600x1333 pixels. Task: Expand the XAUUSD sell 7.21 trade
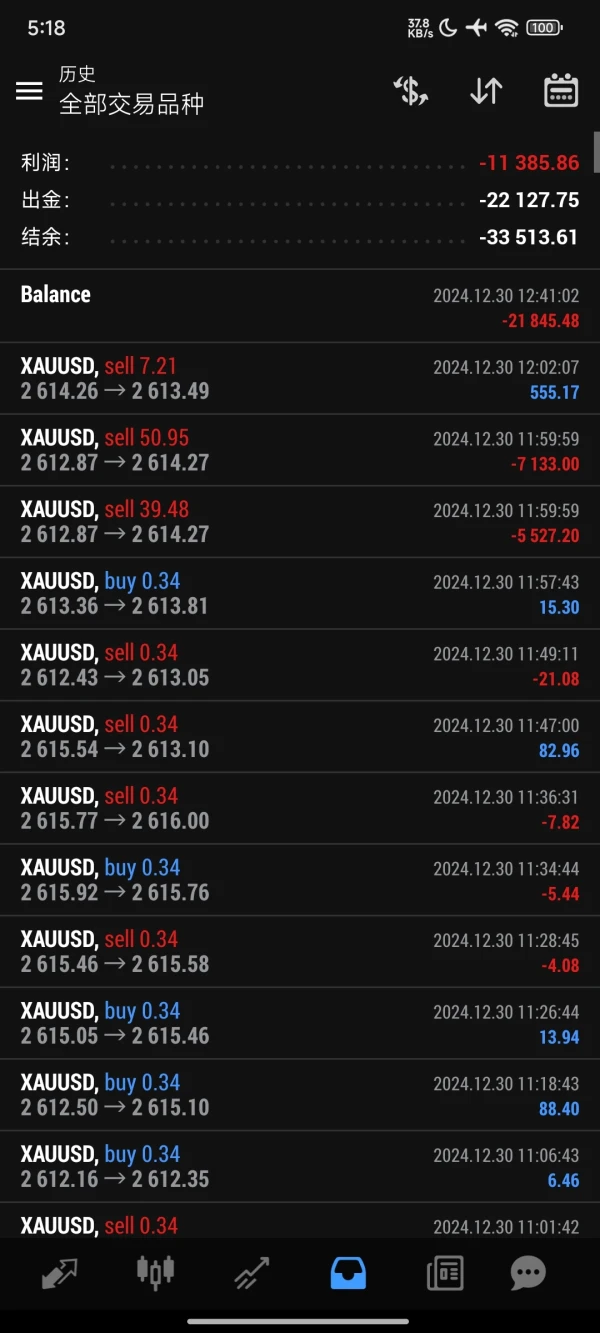tap(300, 378)
